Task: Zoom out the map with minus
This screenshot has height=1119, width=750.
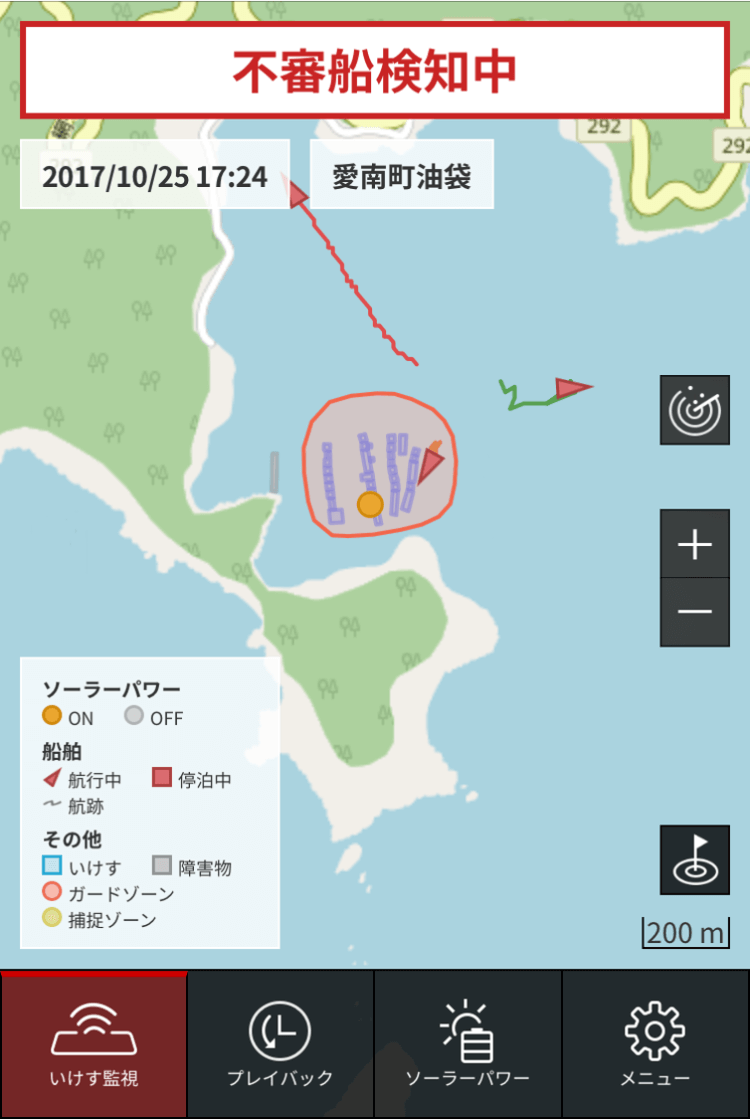Action: tap(695, 612)
